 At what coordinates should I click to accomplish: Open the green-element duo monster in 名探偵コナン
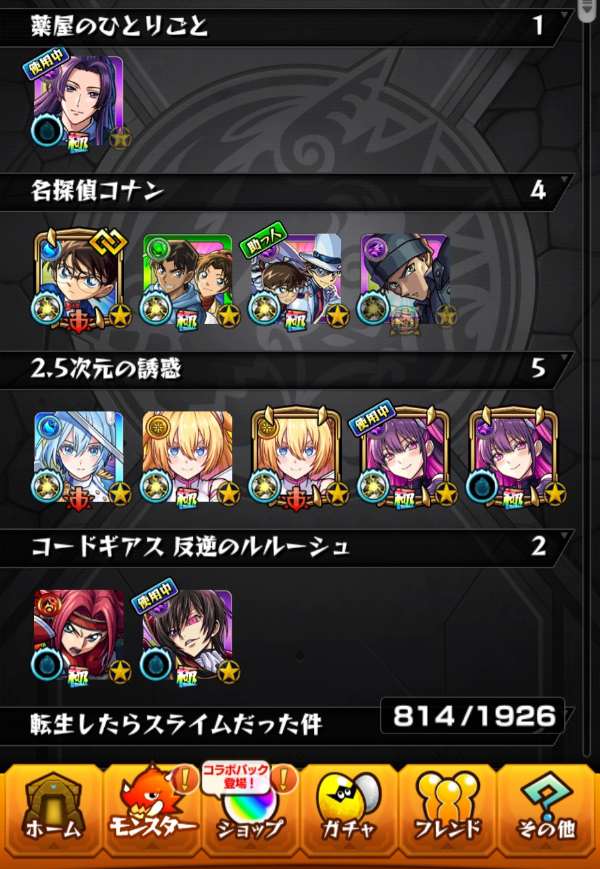187,280
